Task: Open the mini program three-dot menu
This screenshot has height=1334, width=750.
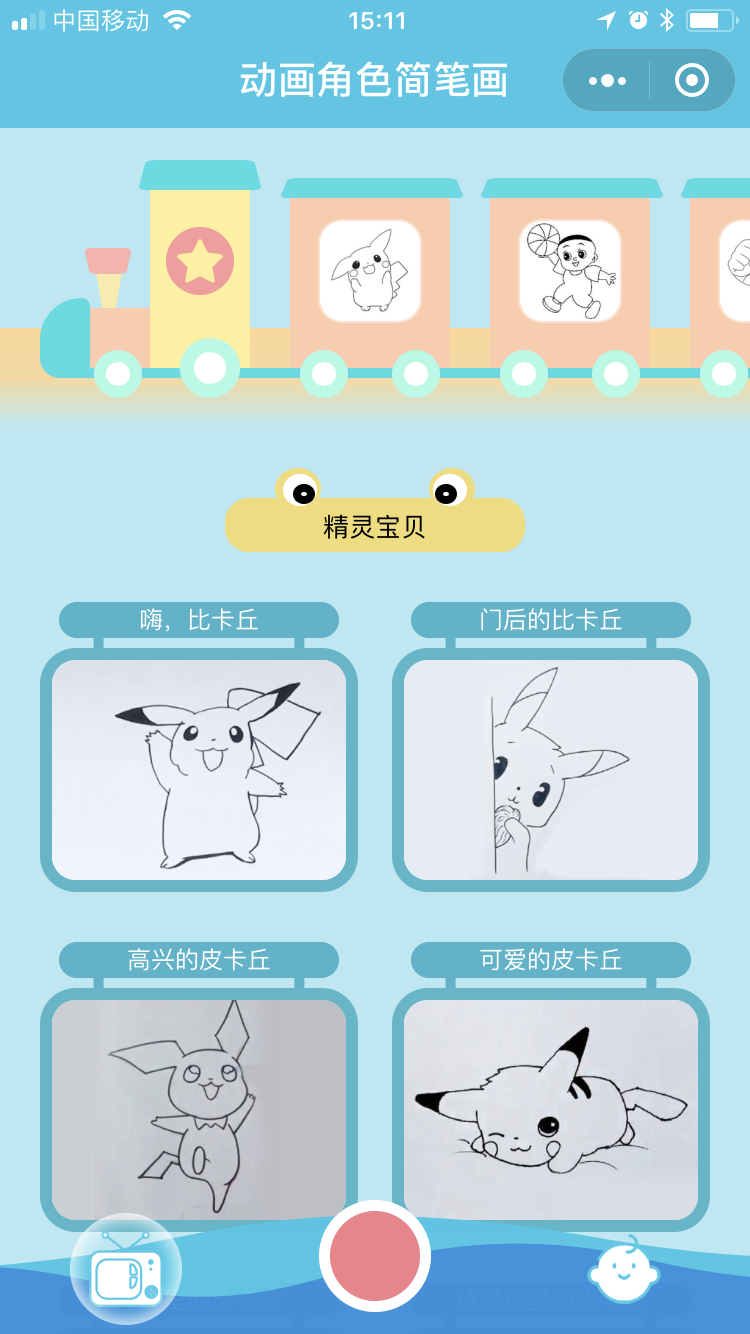Action: click(x=607, y=80)
